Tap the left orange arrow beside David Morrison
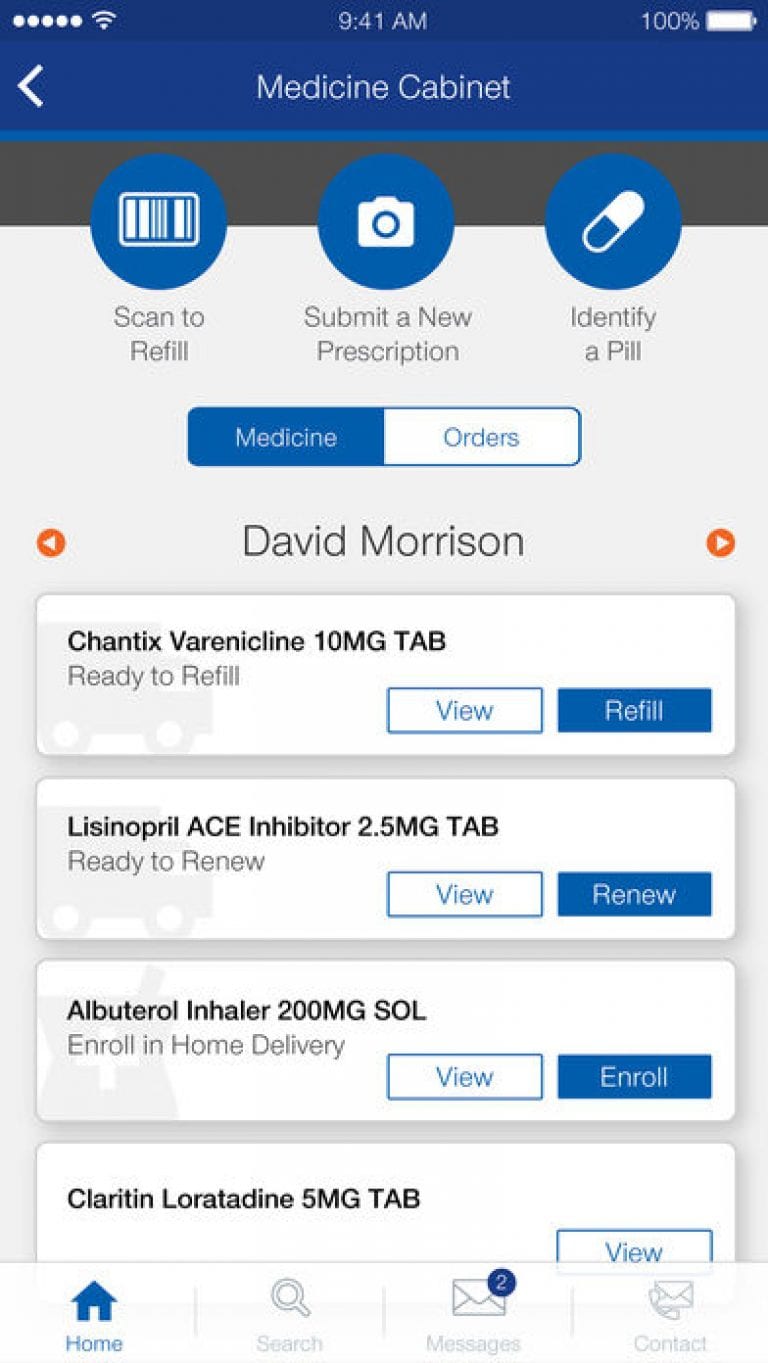The width and height of the screenshot is (768, 1363). point(50,542)
